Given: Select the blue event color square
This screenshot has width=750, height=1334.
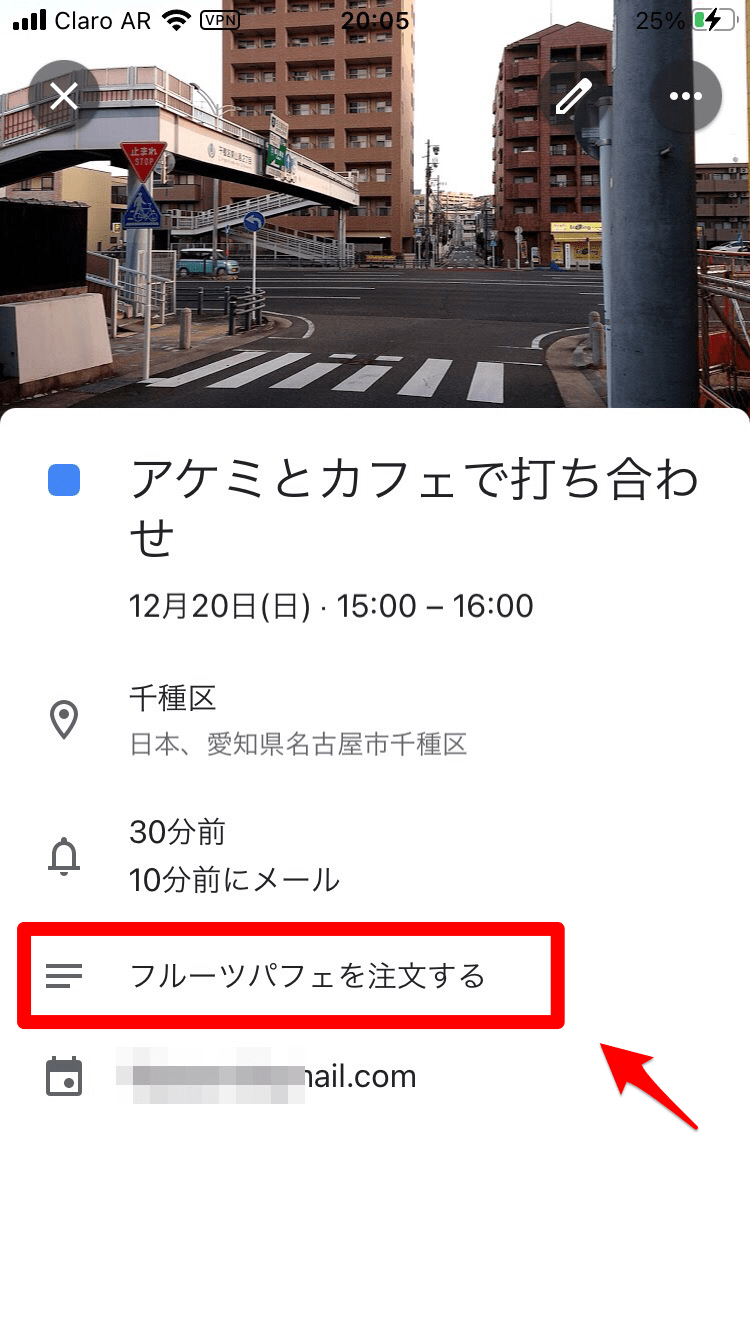Looking at the screenshot, I should pyautogui.click(x=63, y=481).
